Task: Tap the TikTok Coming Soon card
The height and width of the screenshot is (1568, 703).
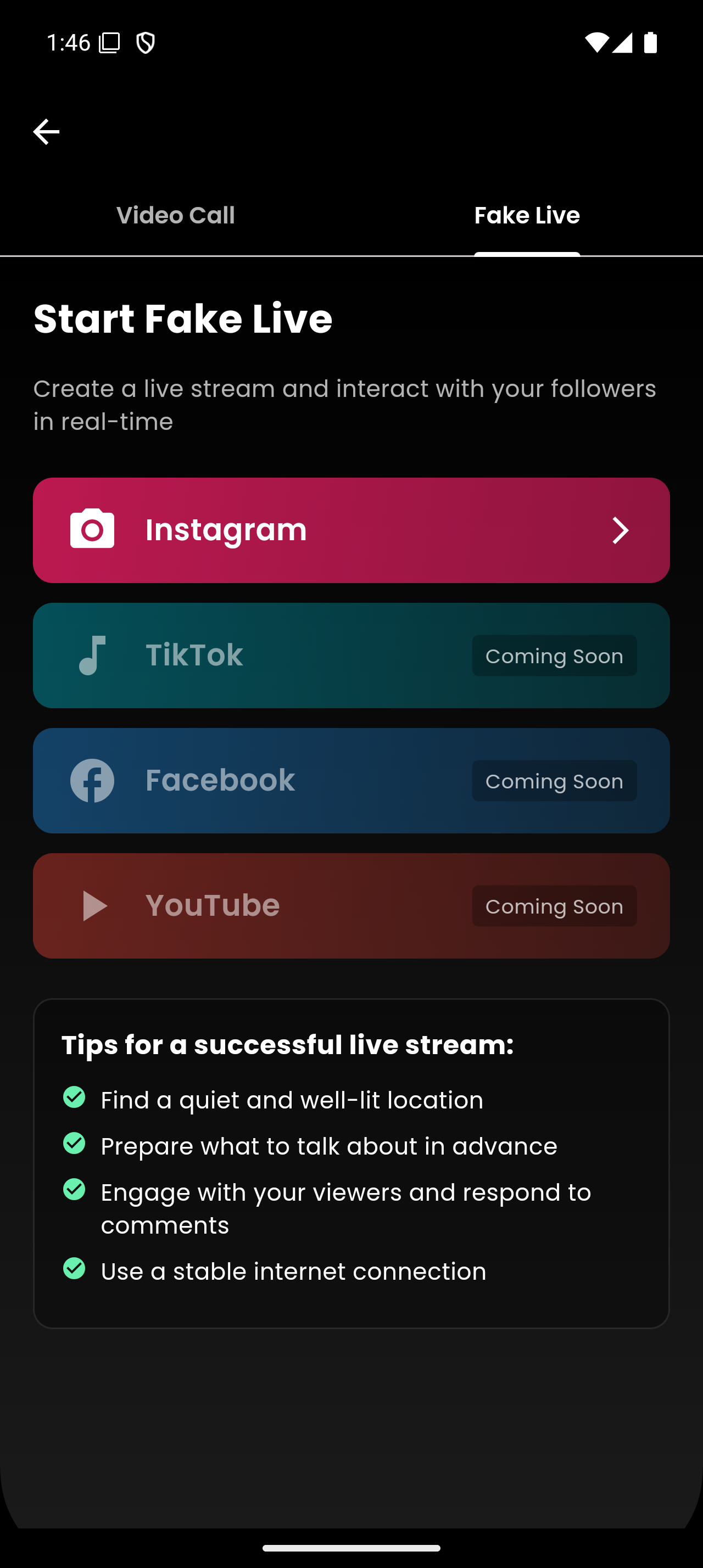Action: pos(351,656)
